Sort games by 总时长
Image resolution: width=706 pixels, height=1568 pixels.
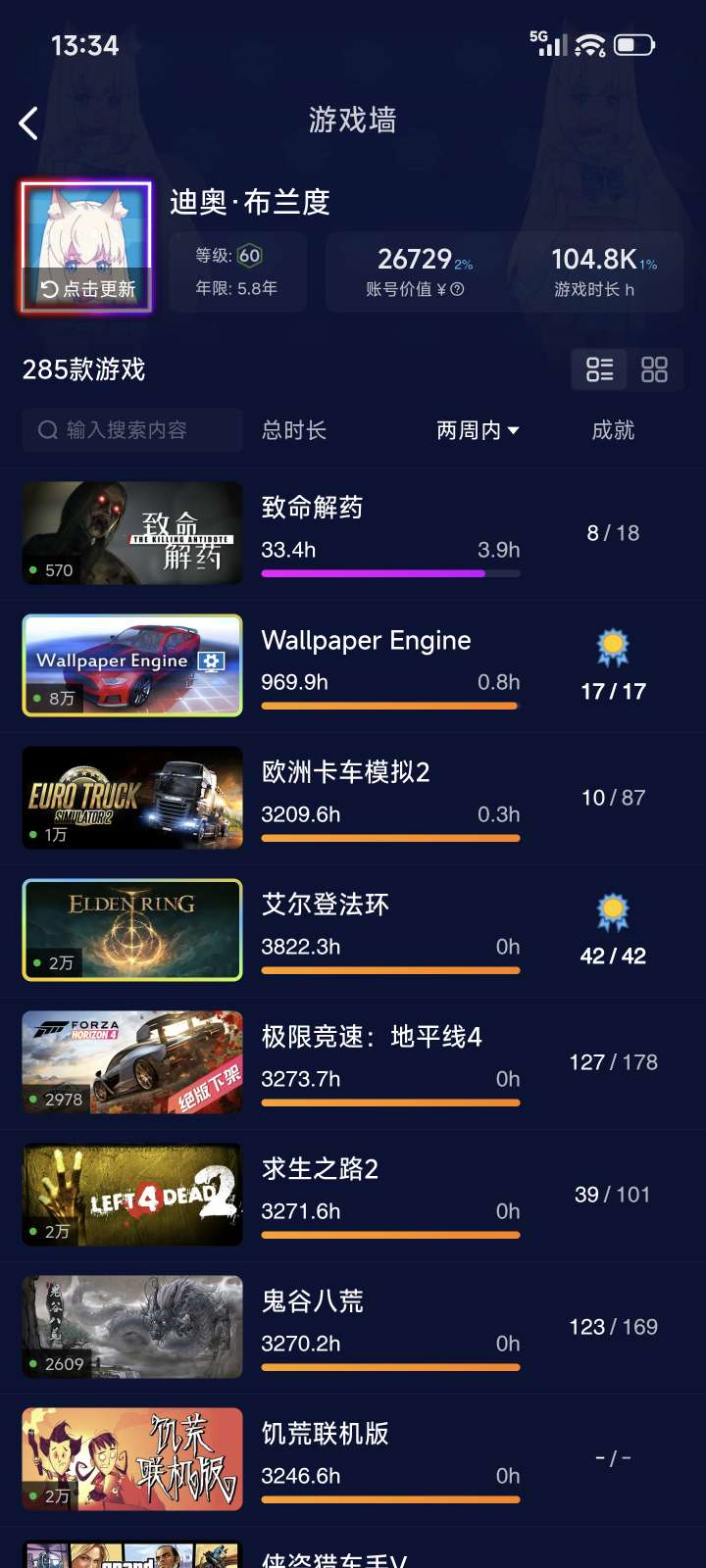tap(293, 430)
